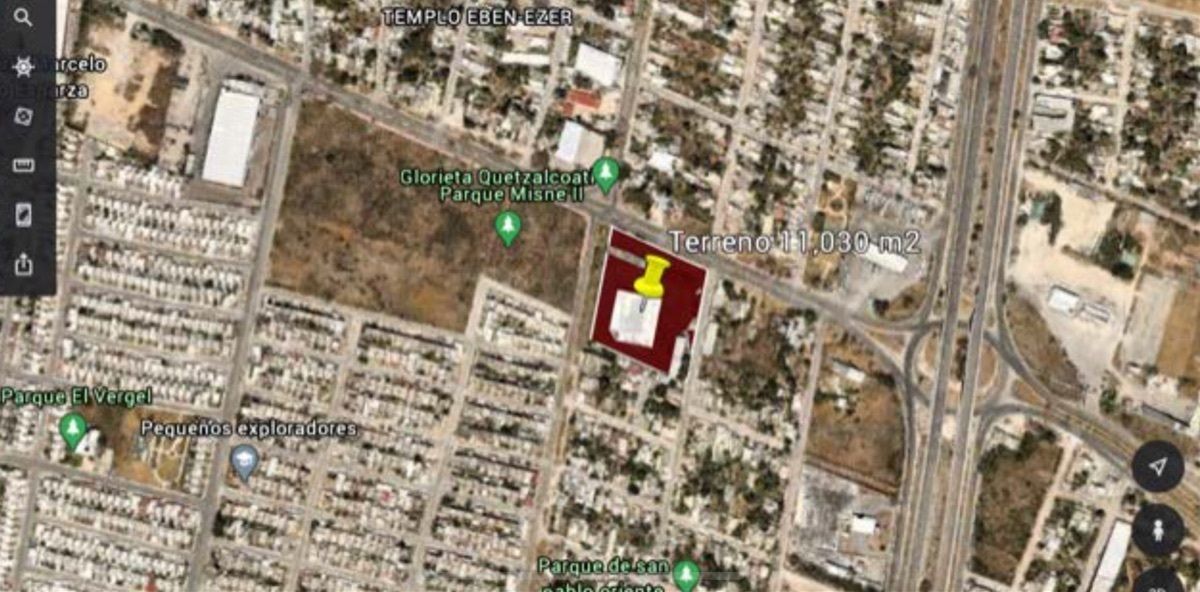Fly to my location arrow button
Image resolution: width=1200 pixels, height=592 pixels.
point(1158,466)
